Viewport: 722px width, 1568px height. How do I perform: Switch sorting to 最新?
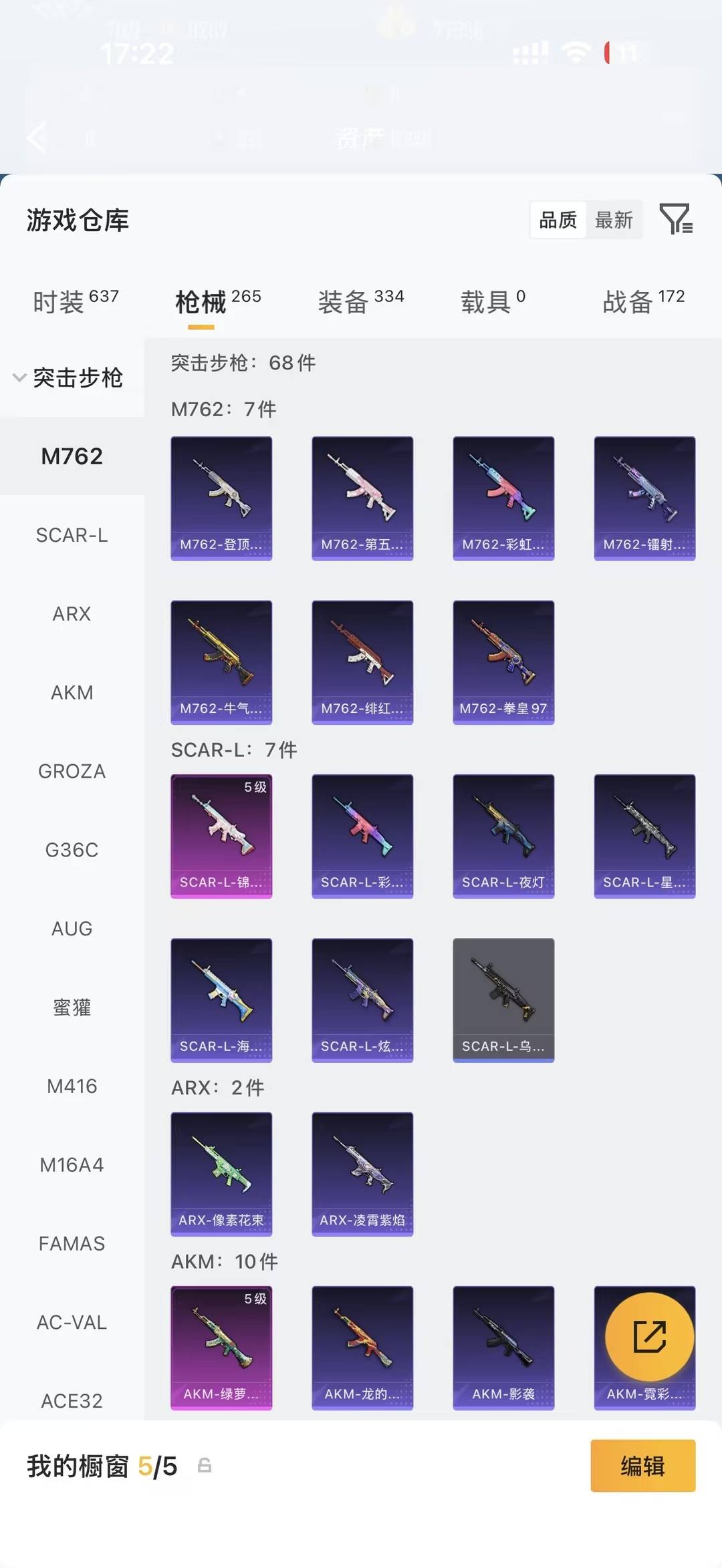[x=614, y=220]
